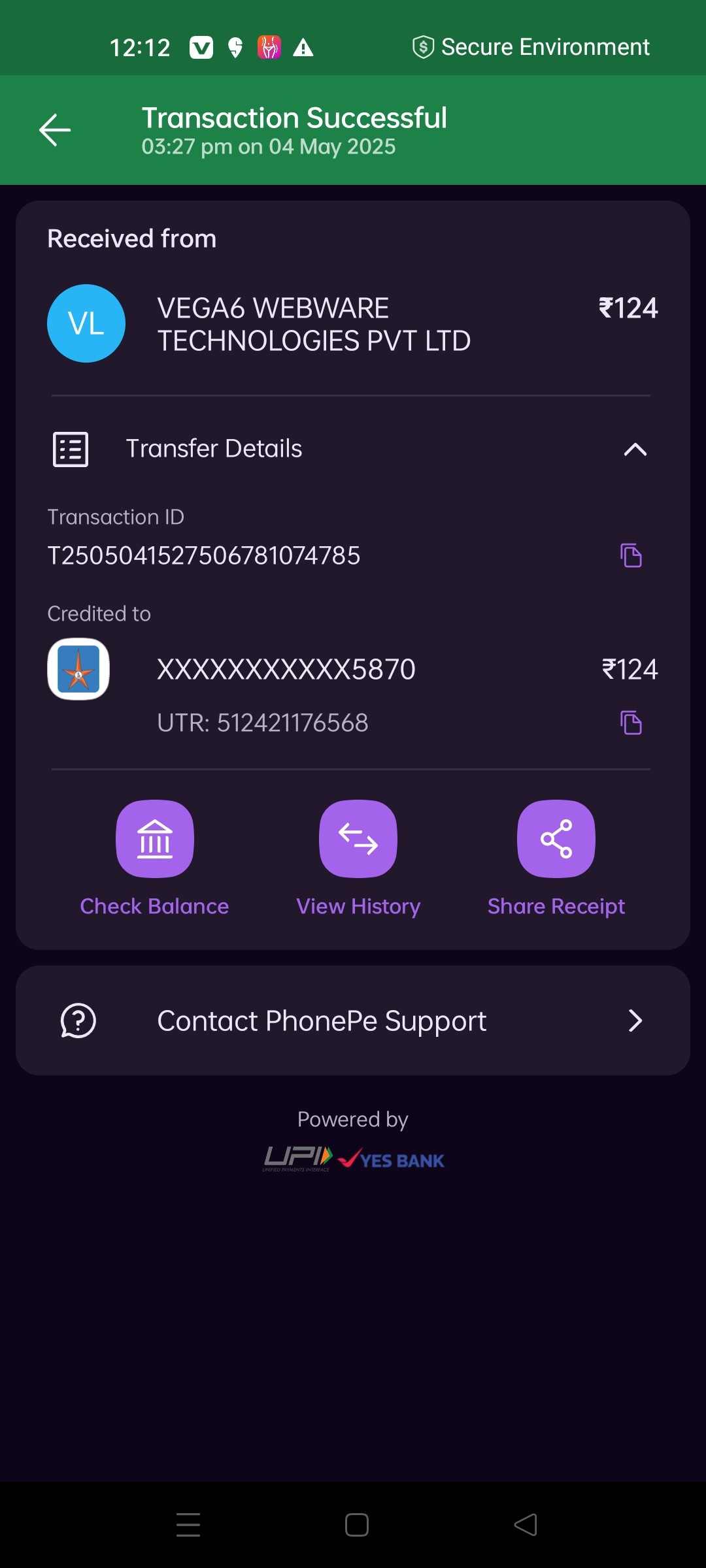
Task: Open VEGA6 WEBWARE TECHNOLOGIES sender profile
Action: [x=86, y=323]
